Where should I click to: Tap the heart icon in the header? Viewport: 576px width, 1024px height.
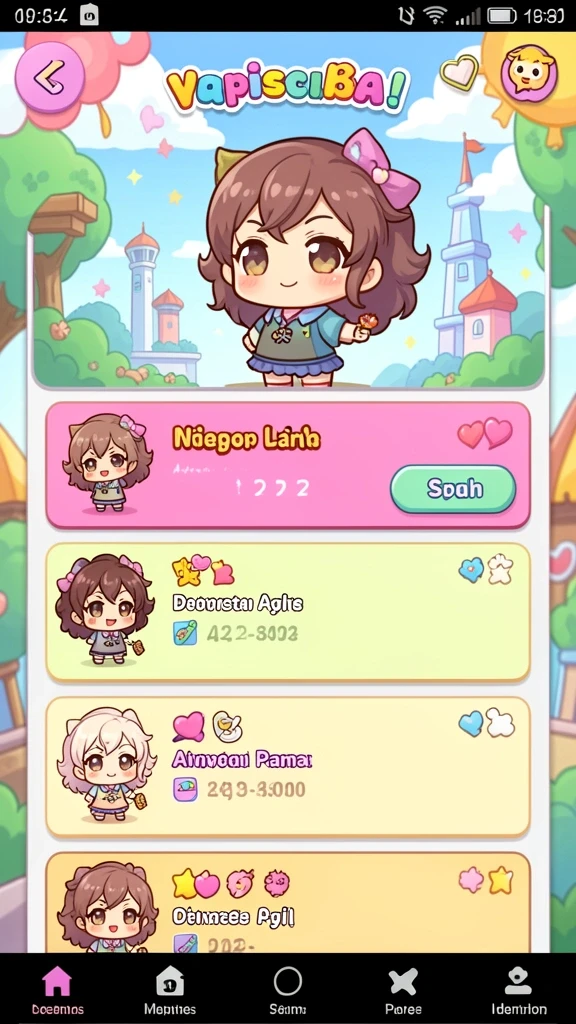pos(459,72)
